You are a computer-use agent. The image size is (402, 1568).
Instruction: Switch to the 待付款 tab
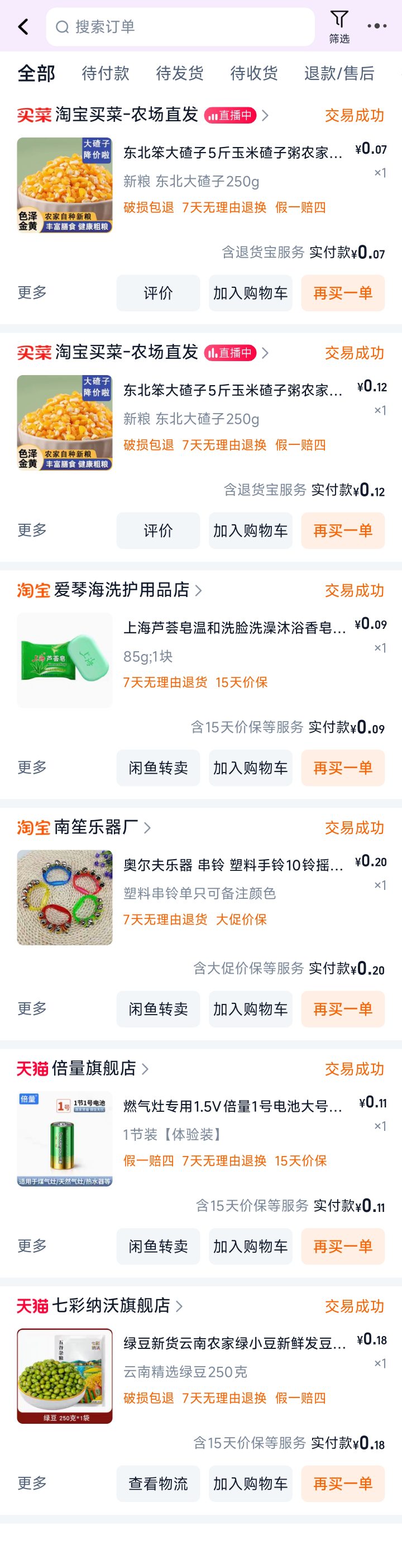tap(105, 74)
